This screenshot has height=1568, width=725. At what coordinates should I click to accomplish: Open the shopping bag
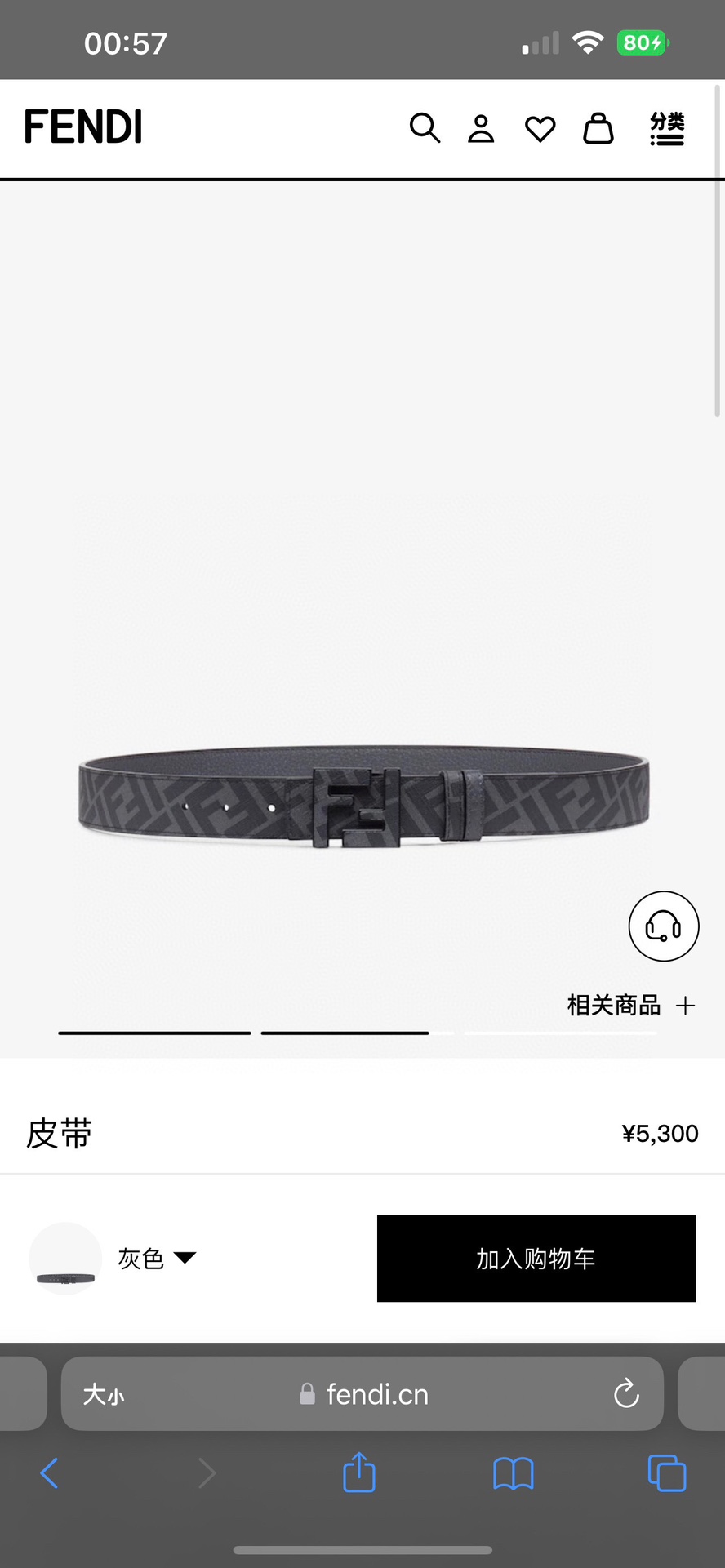pos(598,128)
